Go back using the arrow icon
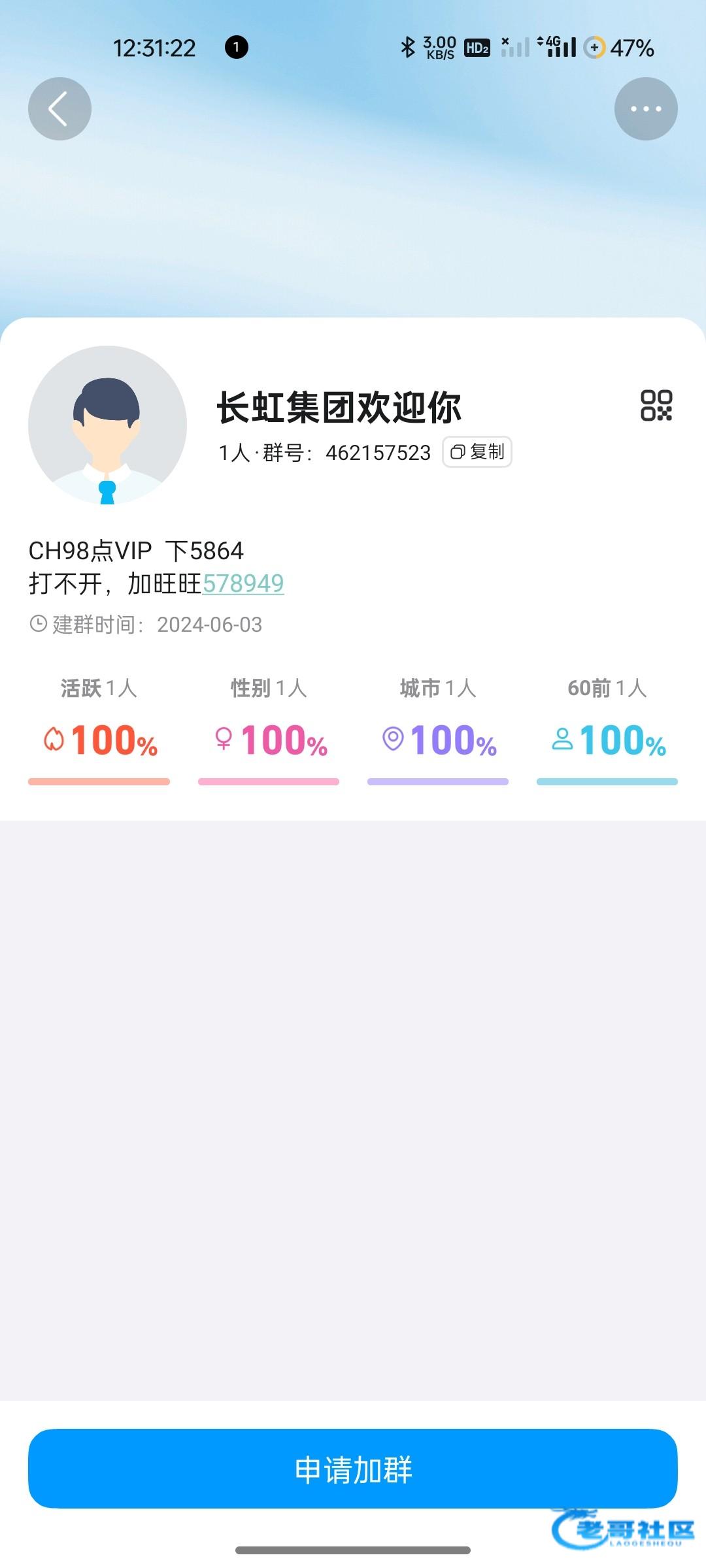The width and height of the screenshot is (706, 1568). click(x=59, y=109)
